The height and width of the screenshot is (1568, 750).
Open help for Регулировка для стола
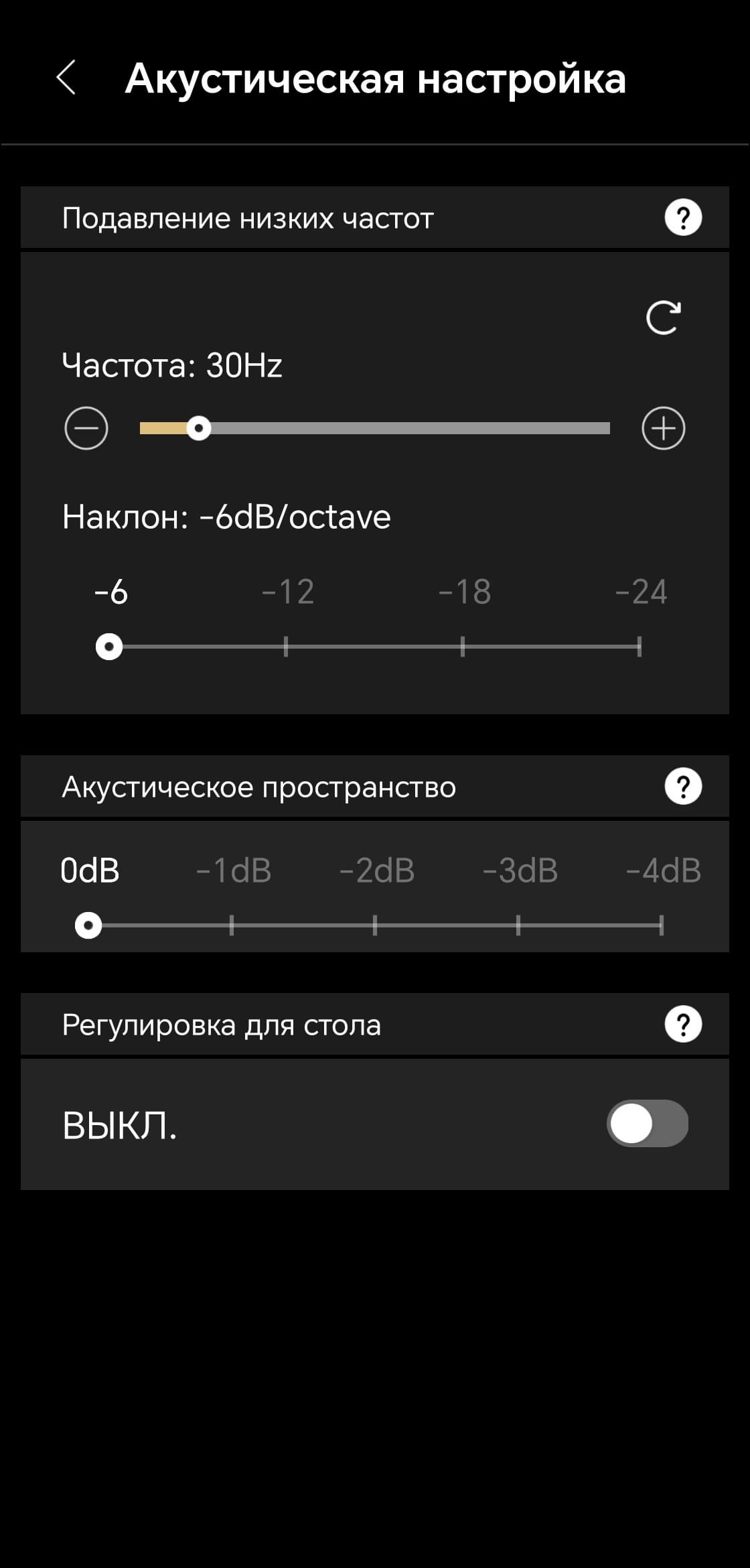pos(683,1025)
